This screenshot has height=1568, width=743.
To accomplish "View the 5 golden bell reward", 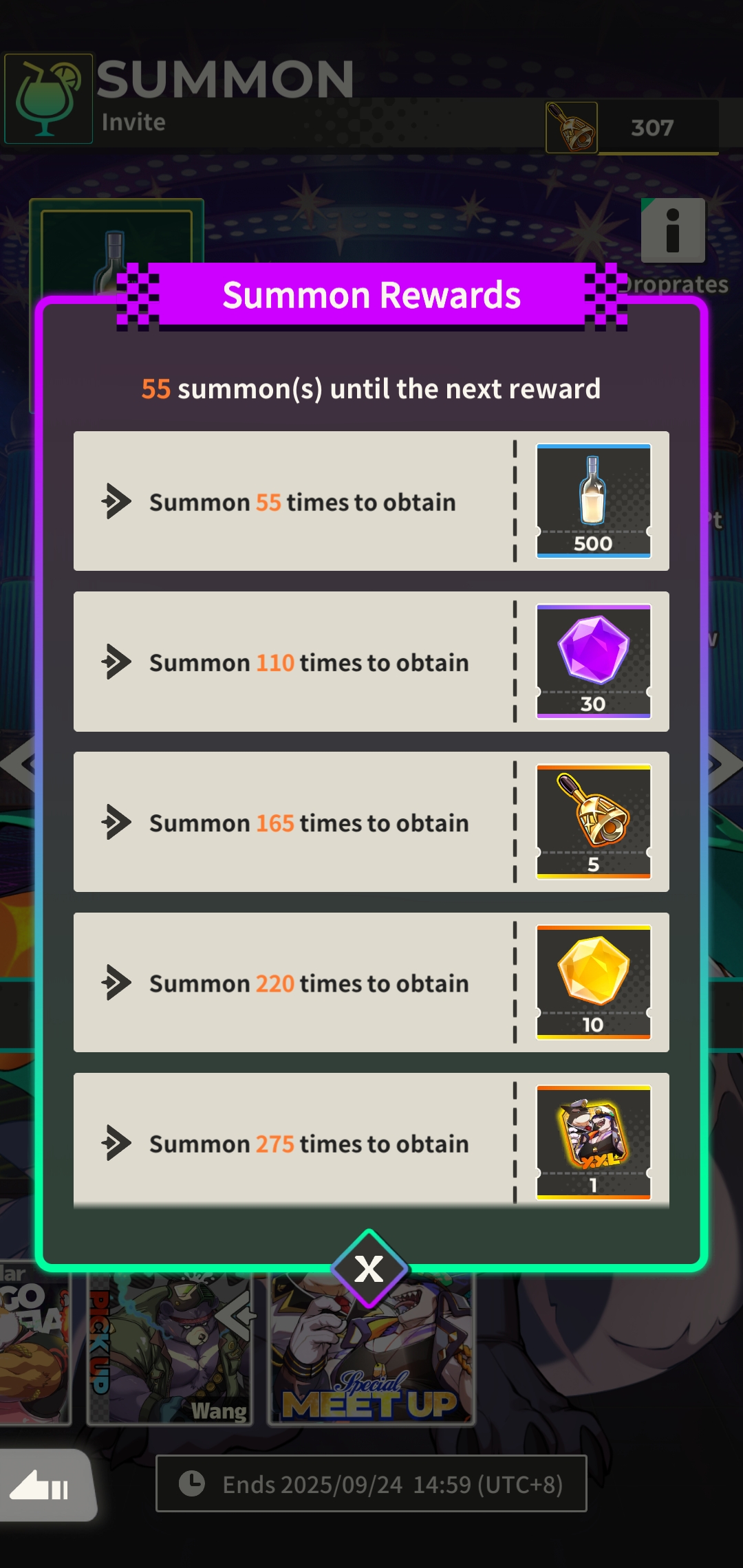I will click(594, 822).
